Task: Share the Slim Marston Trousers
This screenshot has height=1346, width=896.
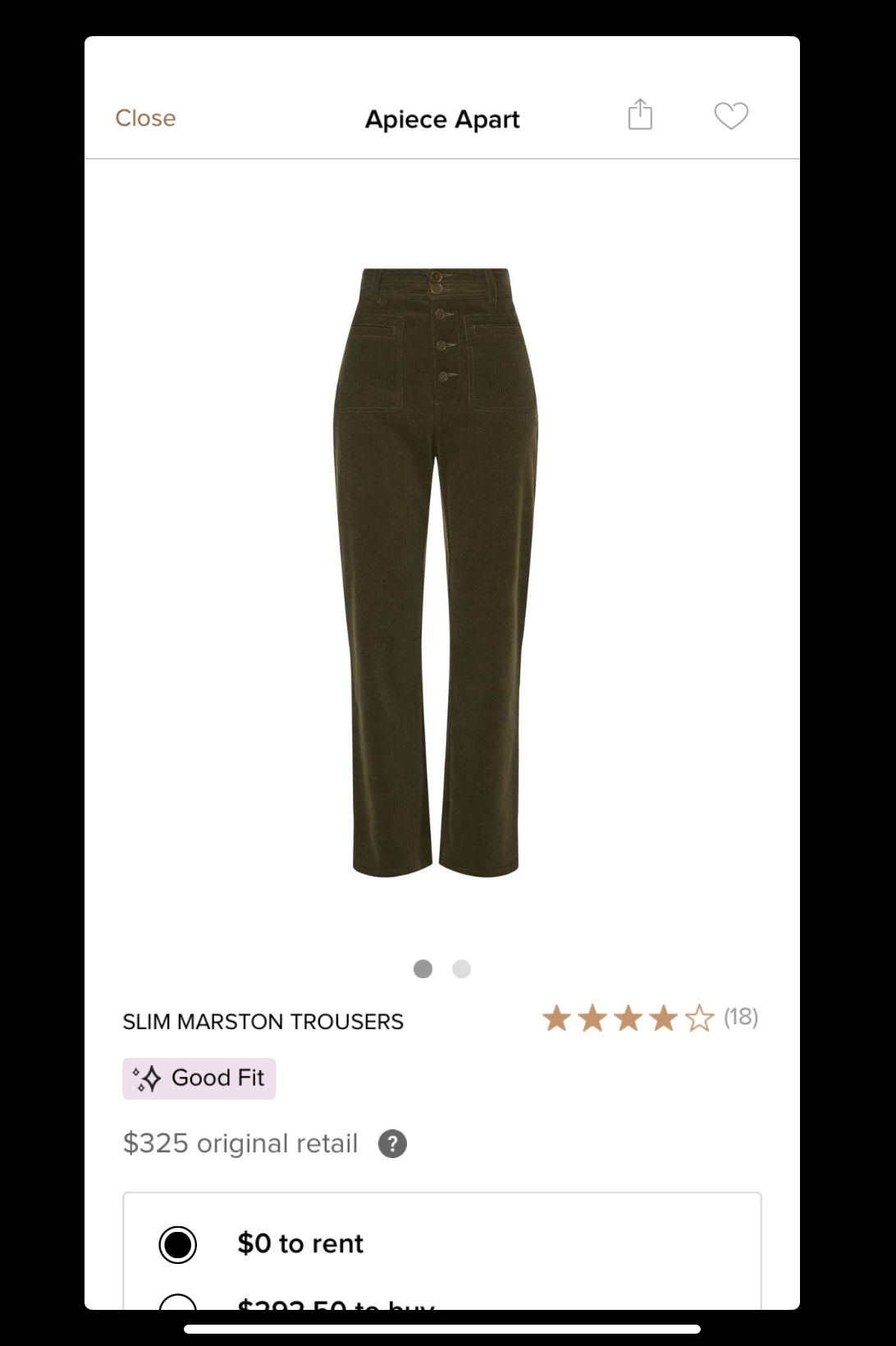Action: pyautogui.click(x=640, y=115)
